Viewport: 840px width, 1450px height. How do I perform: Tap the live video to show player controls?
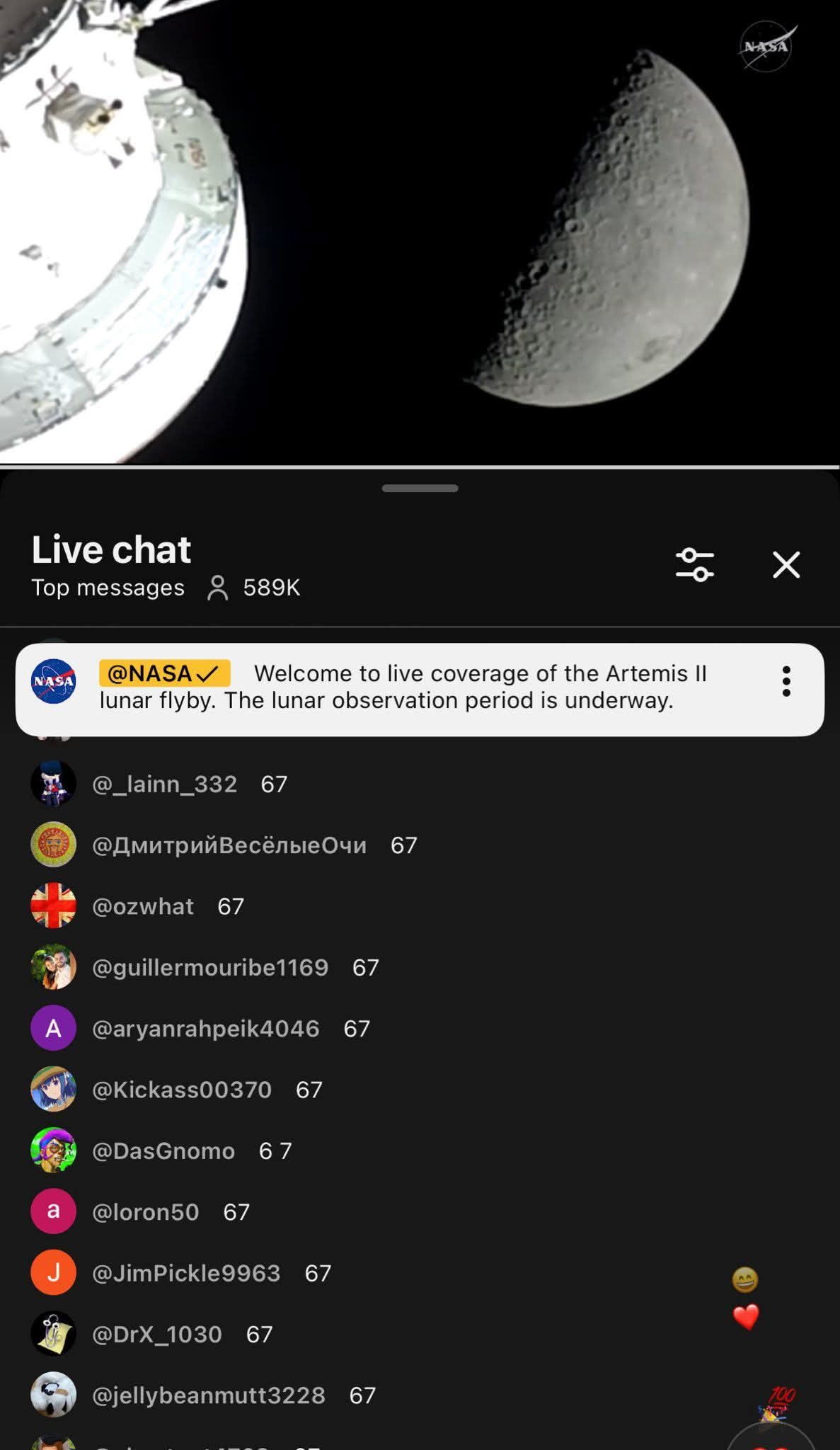tap(420, 234)
